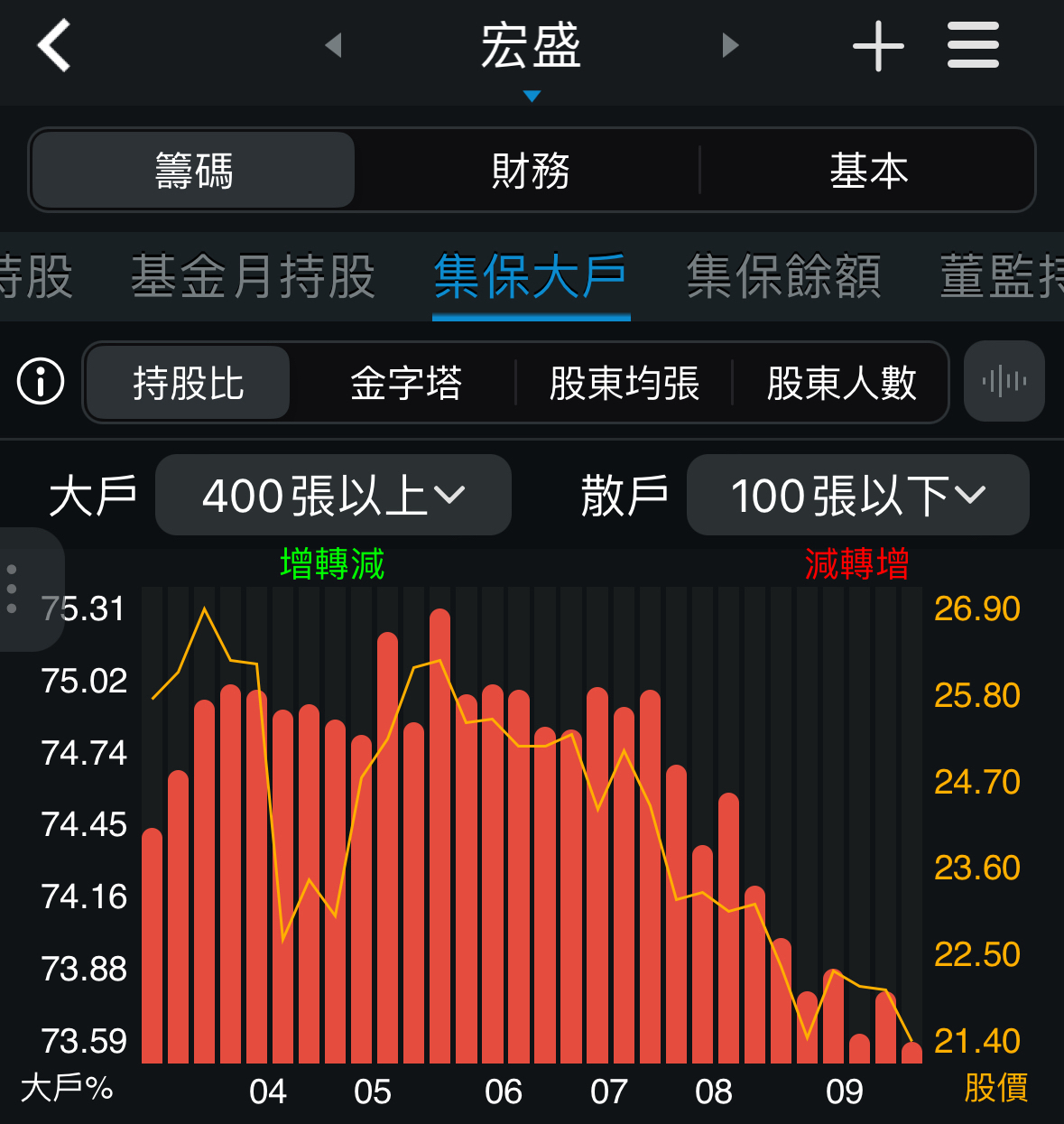Viewport: 1064px width, 1124px height.
Task: Open the 集保餘額 tab
Action: (783, 276)
